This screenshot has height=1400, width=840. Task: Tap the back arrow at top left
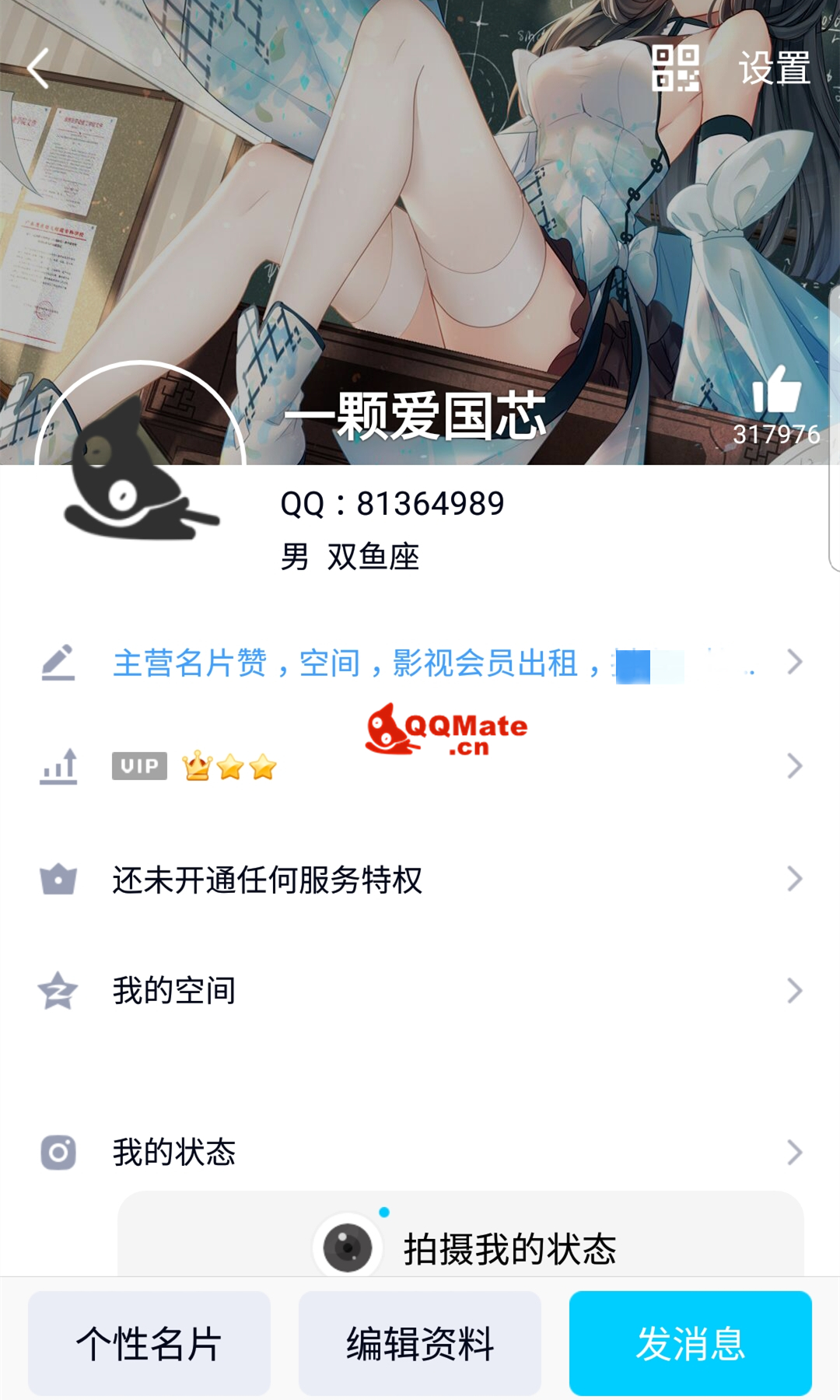pos(37,68)
